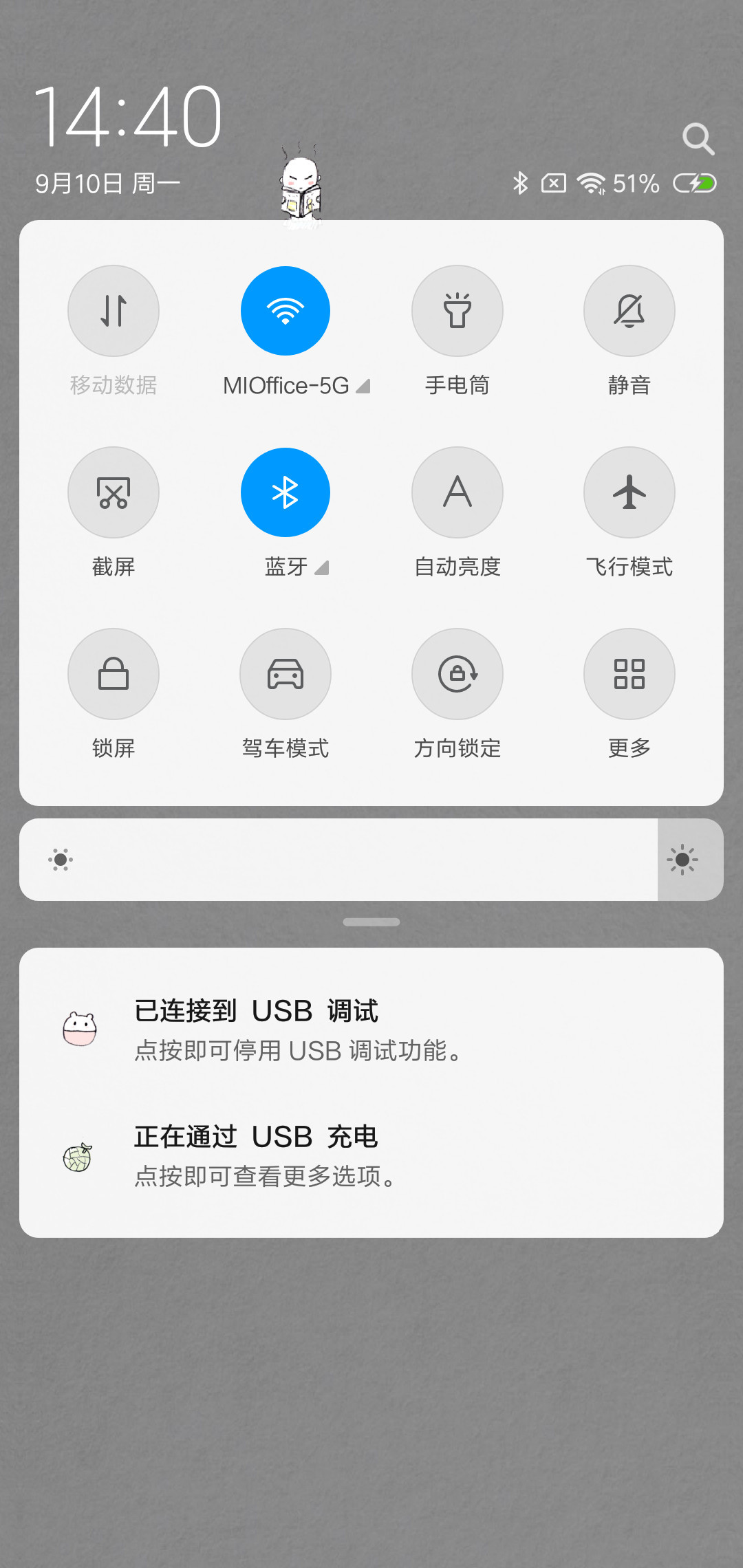The width and height of the screenshot is (743, 1568).
Task: Open the 已连接到 USB 调试 notification
Action: click(371, 1030)
